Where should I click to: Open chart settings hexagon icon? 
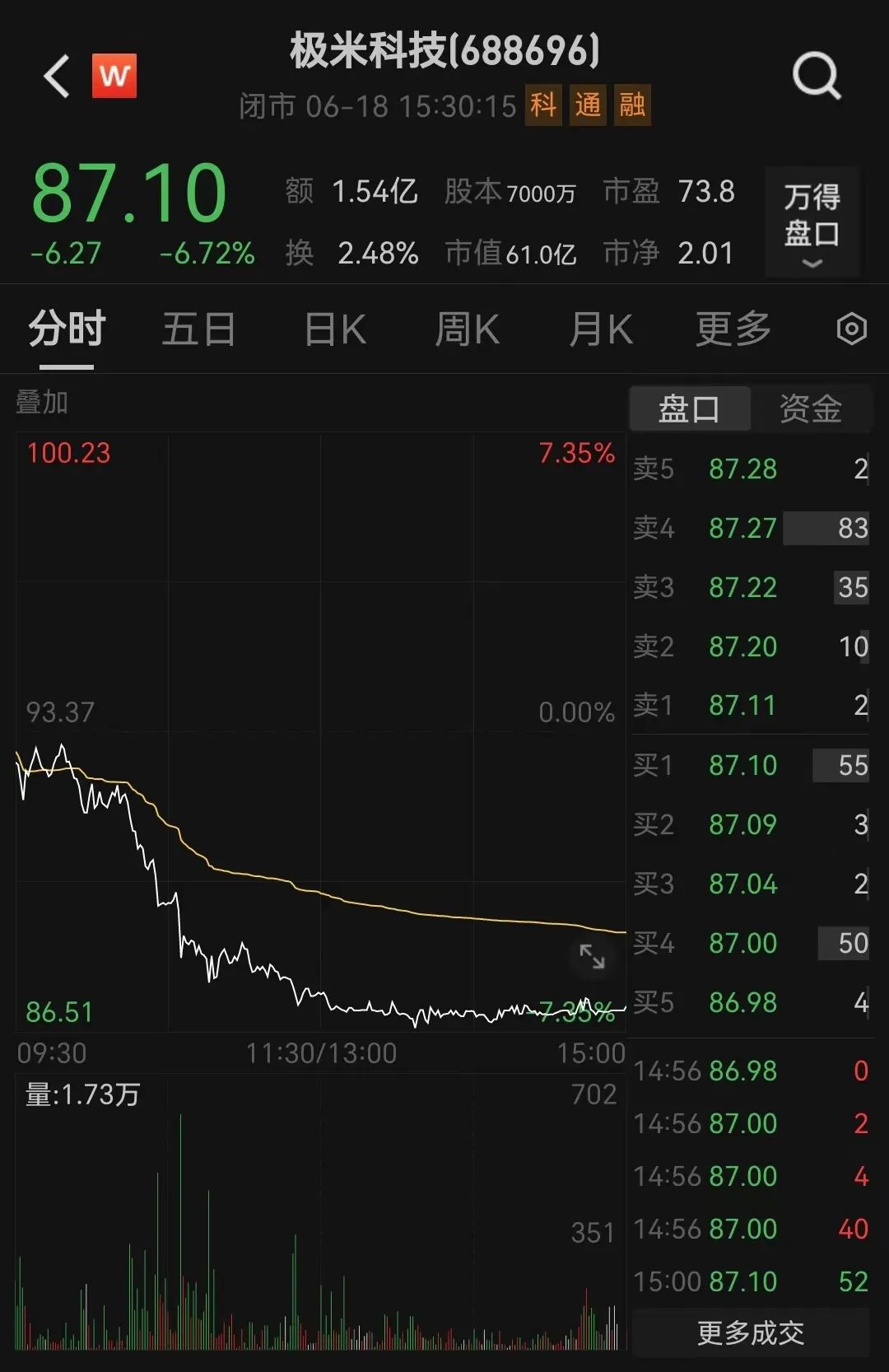(x=851, y=329)
